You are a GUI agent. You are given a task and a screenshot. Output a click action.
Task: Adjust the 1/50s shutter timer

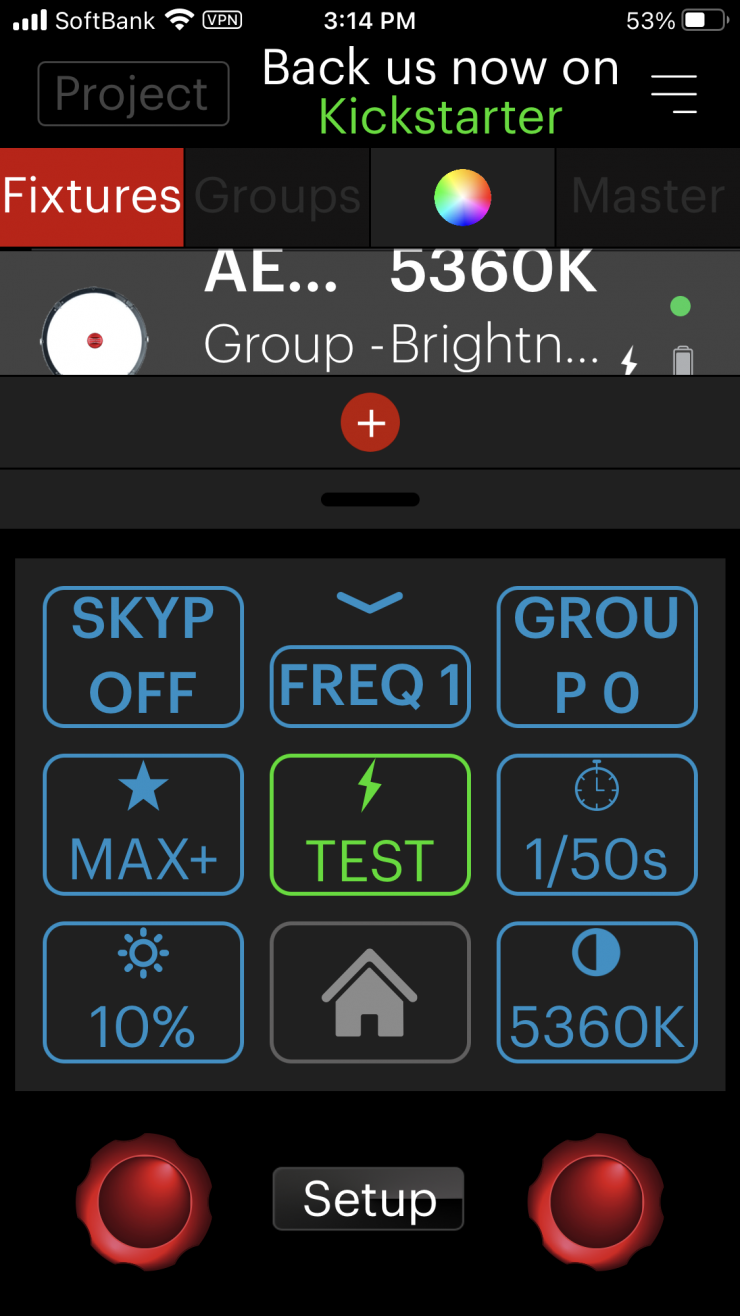click(x=597, y=824)
